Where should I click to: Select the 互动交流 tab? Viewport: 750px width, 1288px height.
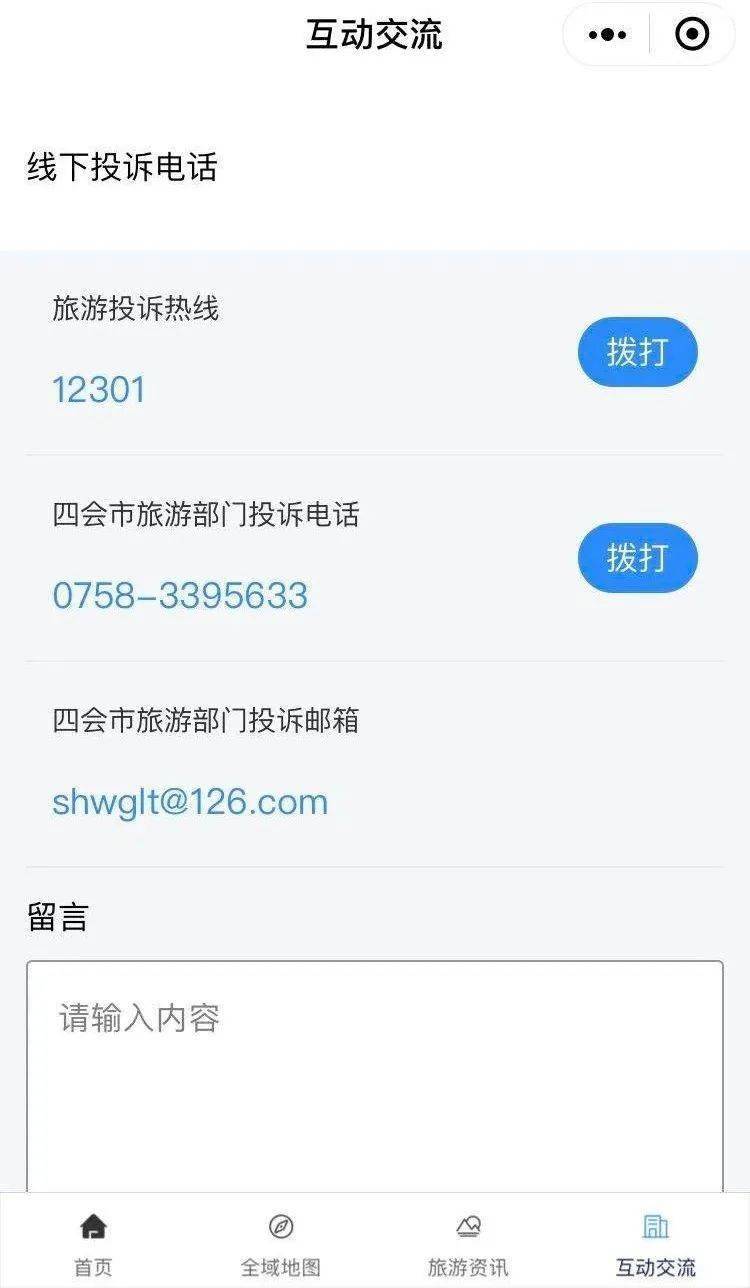[655, 1243]
